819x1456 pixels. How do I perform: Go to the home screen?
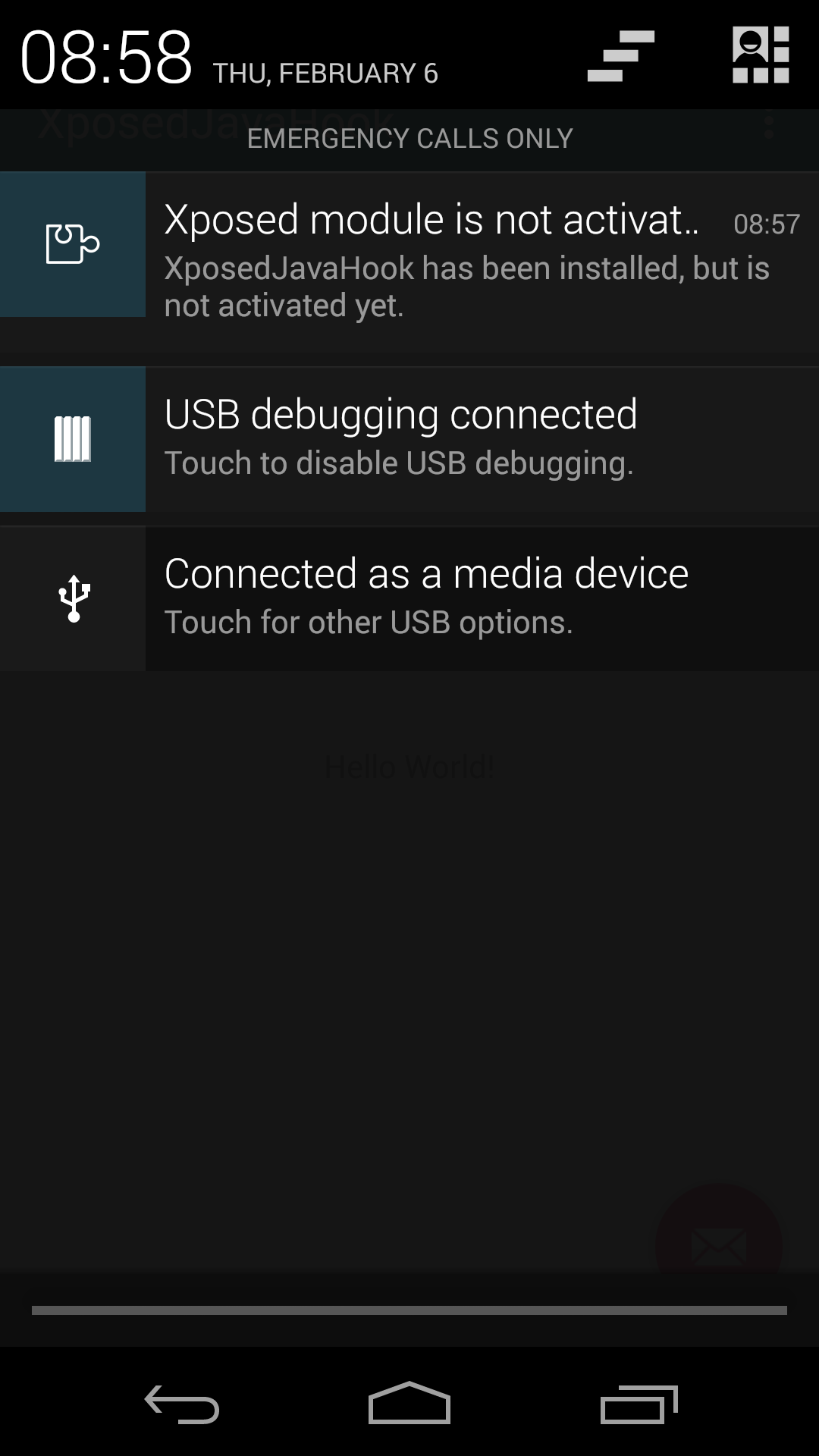(409, 1403)
